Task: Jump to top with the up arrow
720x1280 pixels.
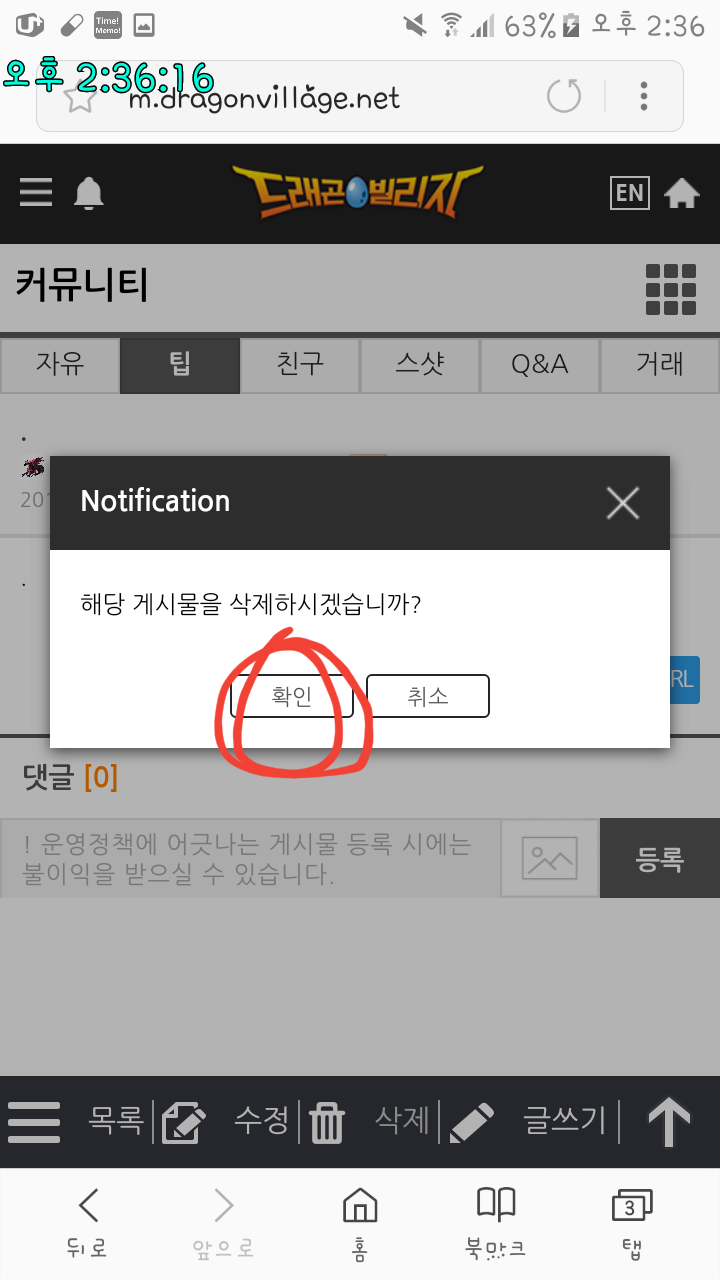Action: pos(669,1122)
